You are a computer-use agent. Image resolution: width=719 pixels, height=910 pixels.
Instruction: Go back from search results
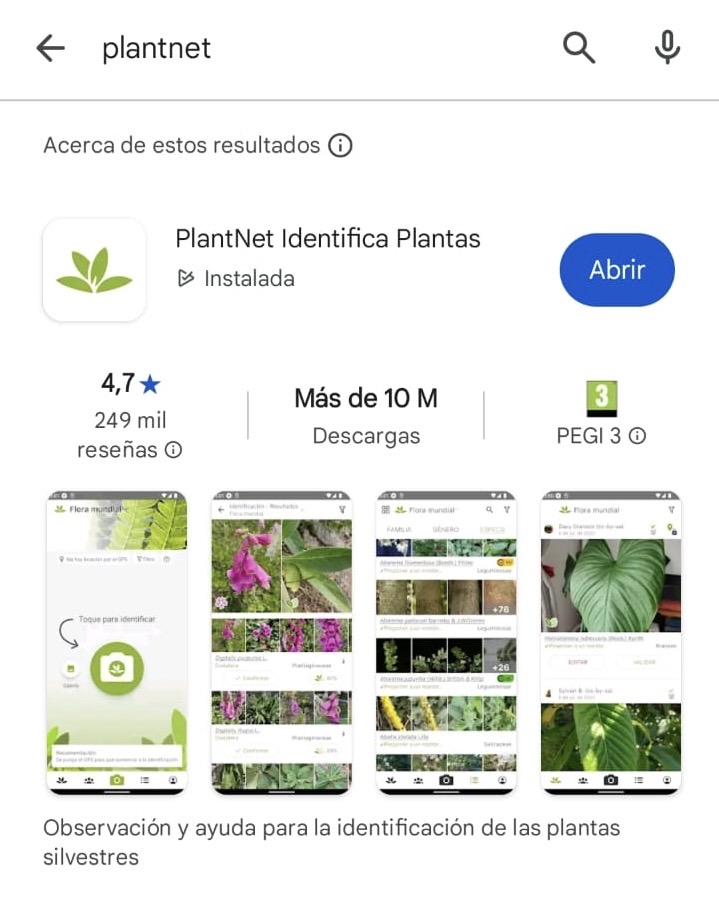point(50,48)
